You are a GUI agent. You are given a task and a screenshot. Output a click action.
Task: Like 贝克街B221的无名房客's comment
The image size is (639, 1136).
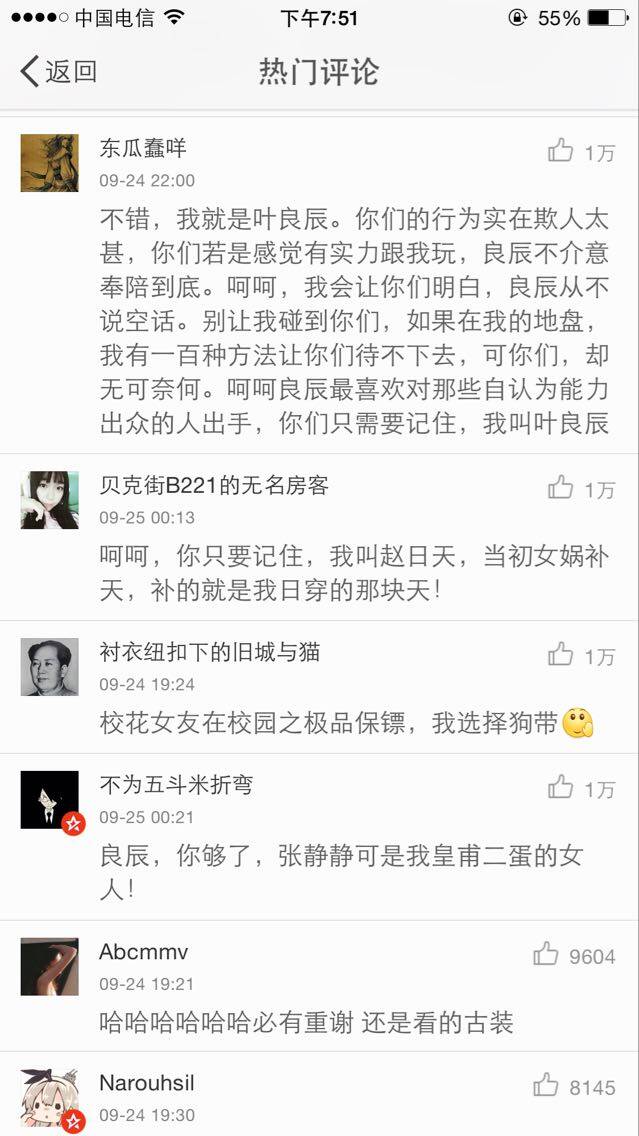561,488
